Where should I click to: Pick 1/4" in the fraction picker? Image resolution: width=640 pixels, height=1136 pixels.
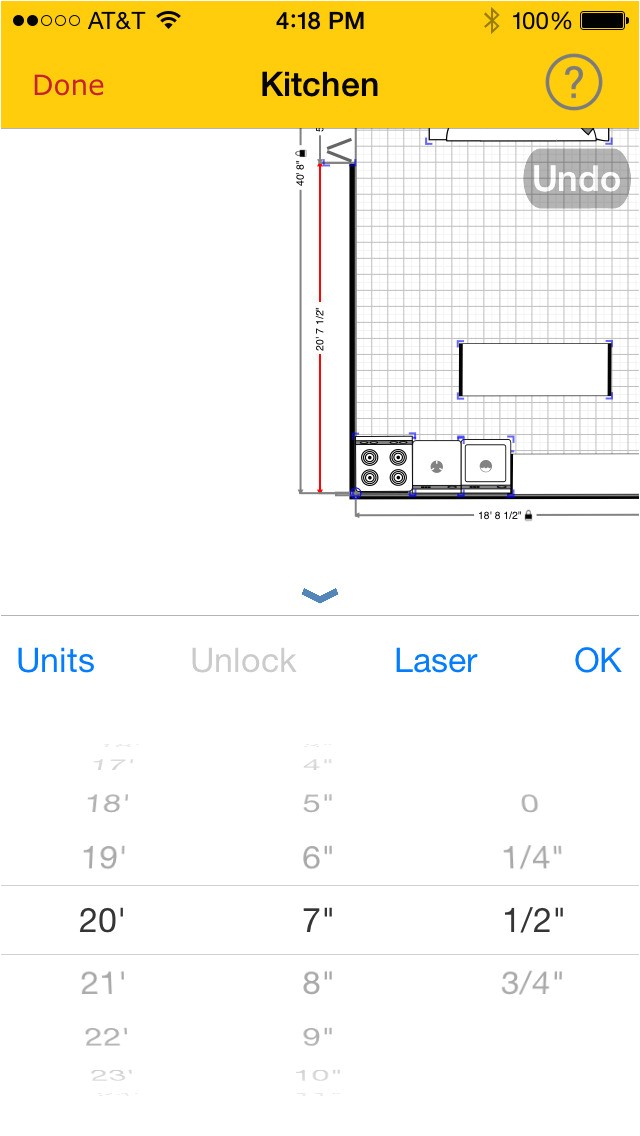coord(532,857)
